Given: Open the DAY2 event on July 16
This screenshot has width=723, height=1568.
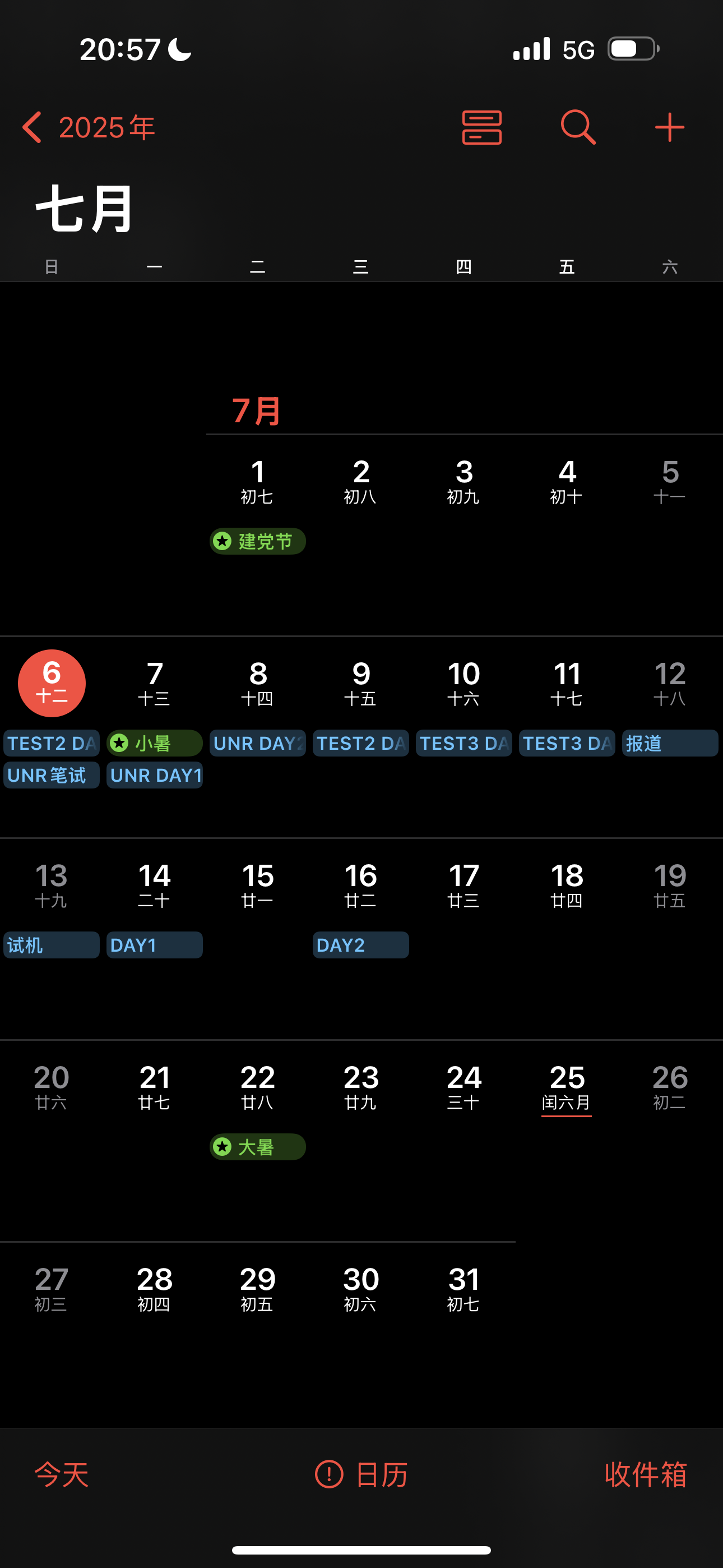Looking at the screenshot, I should click(x=361, y=945).
